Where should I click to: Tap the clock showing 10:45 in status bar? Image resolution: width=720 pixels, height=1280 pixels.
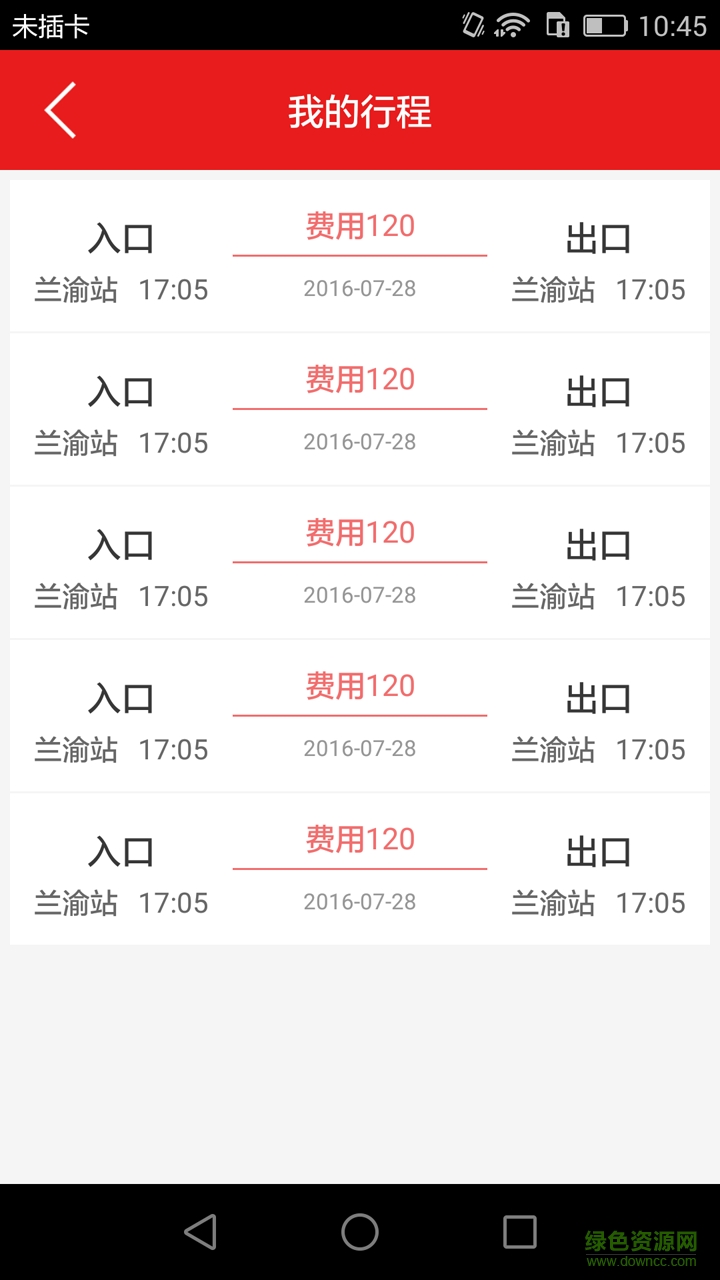click(x=673, y=24)
